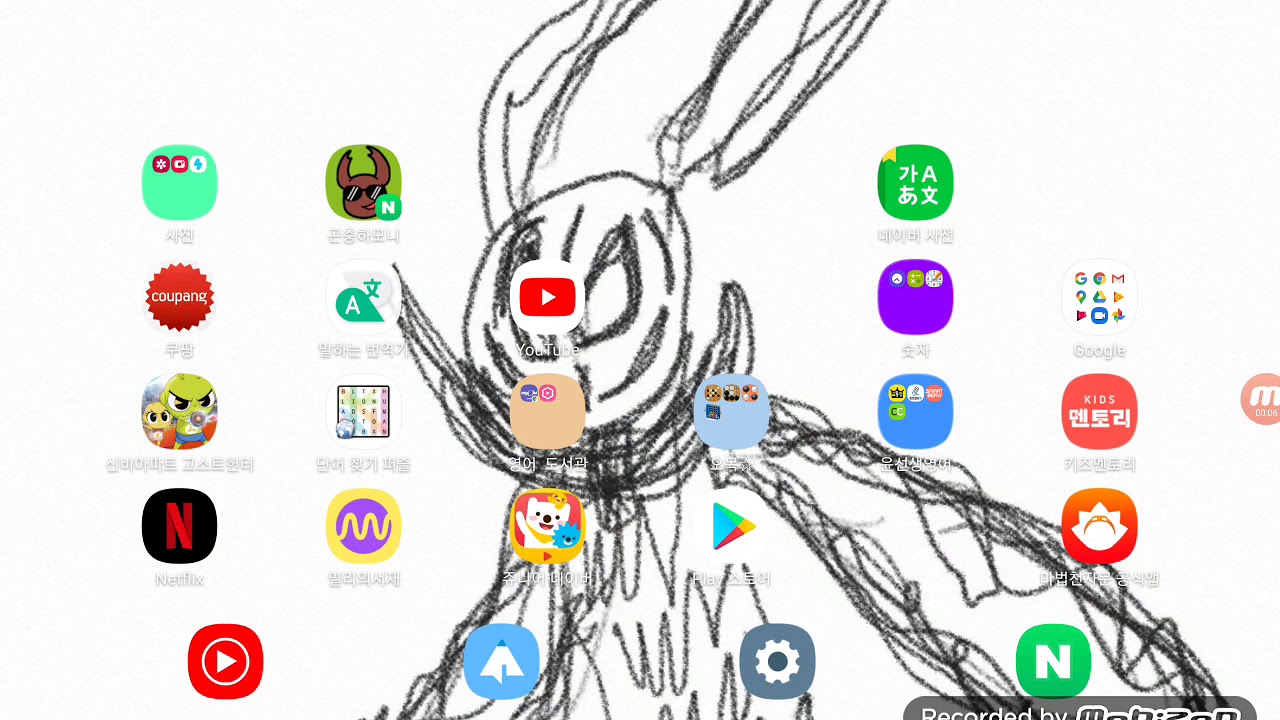Launch the YouTube app
1280x720 pixels.
pyautogui.click(x=547, y=297)
